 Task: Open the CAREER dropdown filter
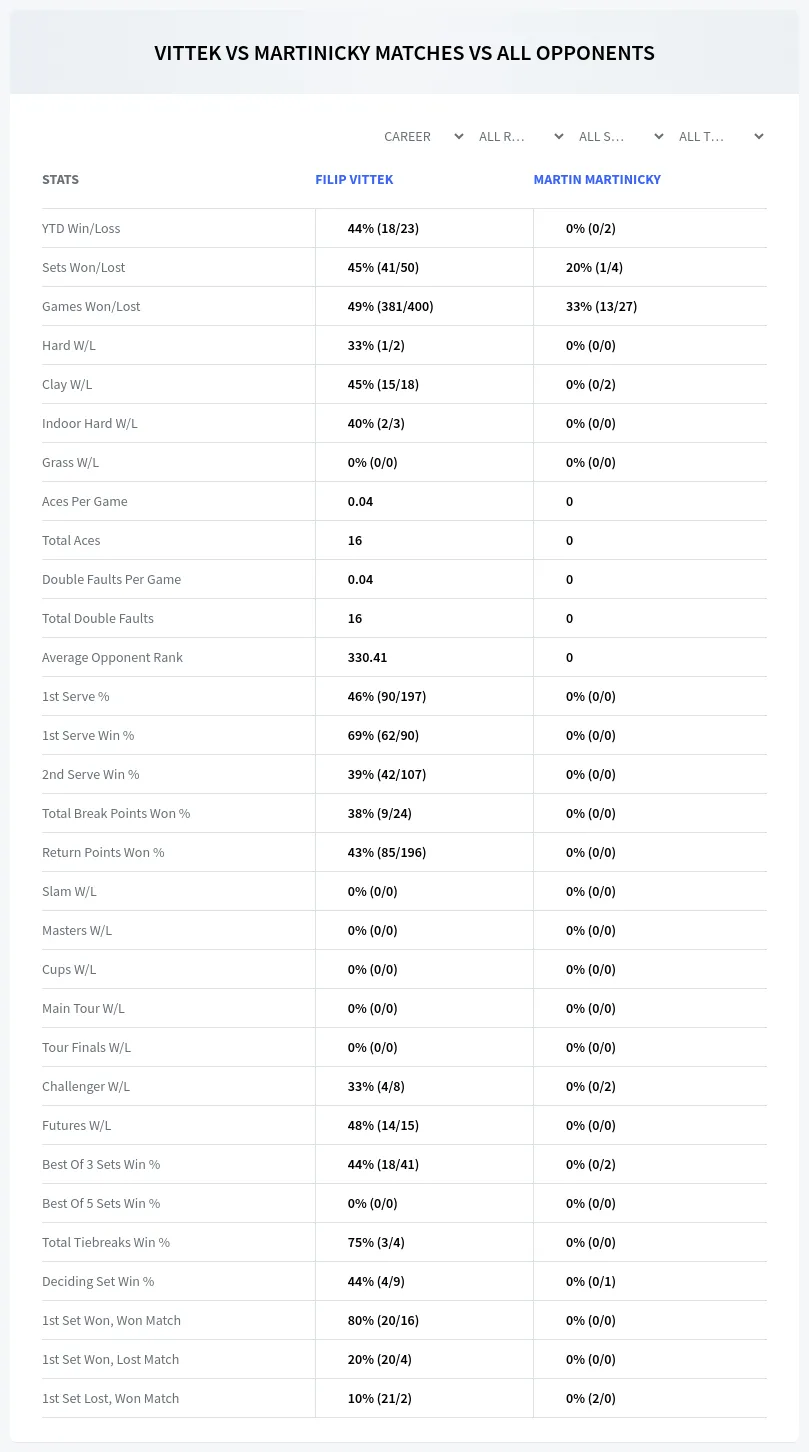(x=423, y=136)
